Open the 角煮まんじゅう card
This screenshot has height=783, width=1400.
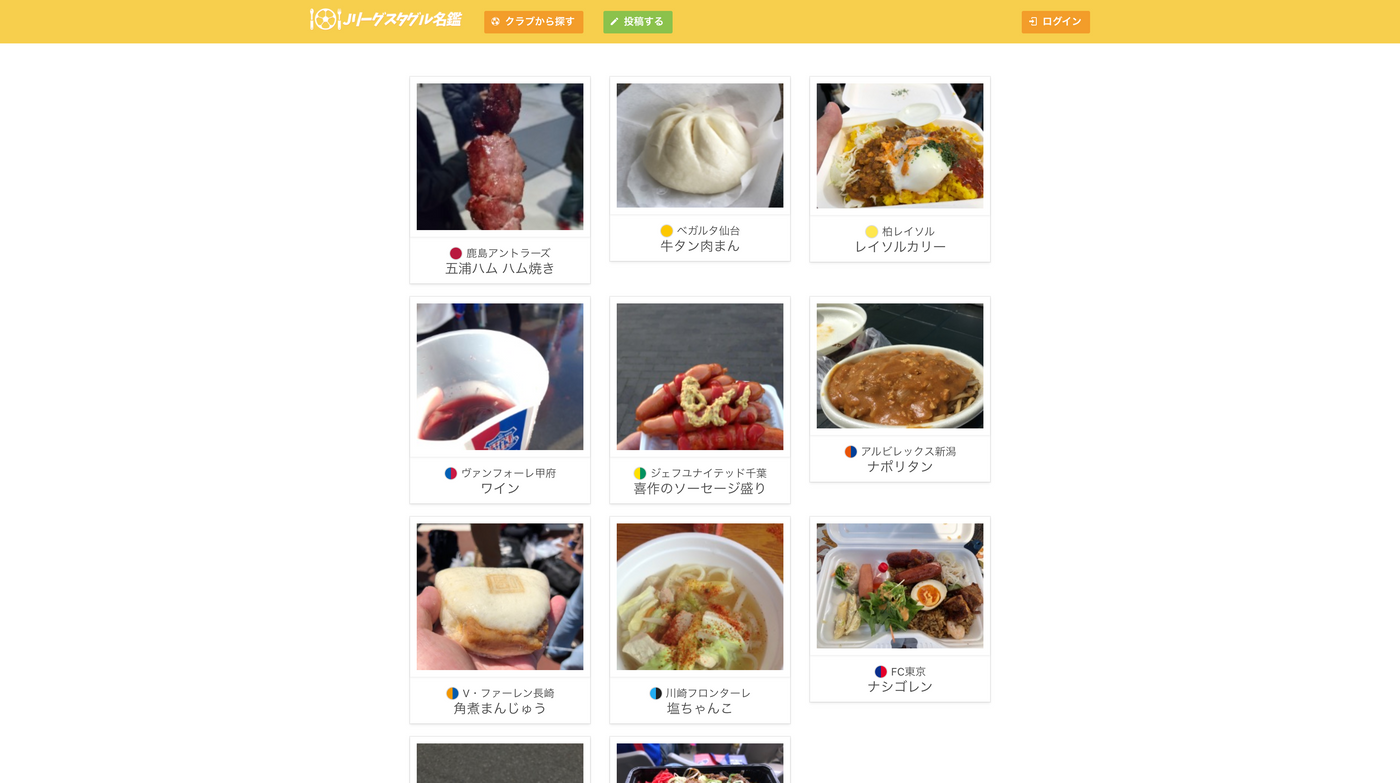pos(499,619)
